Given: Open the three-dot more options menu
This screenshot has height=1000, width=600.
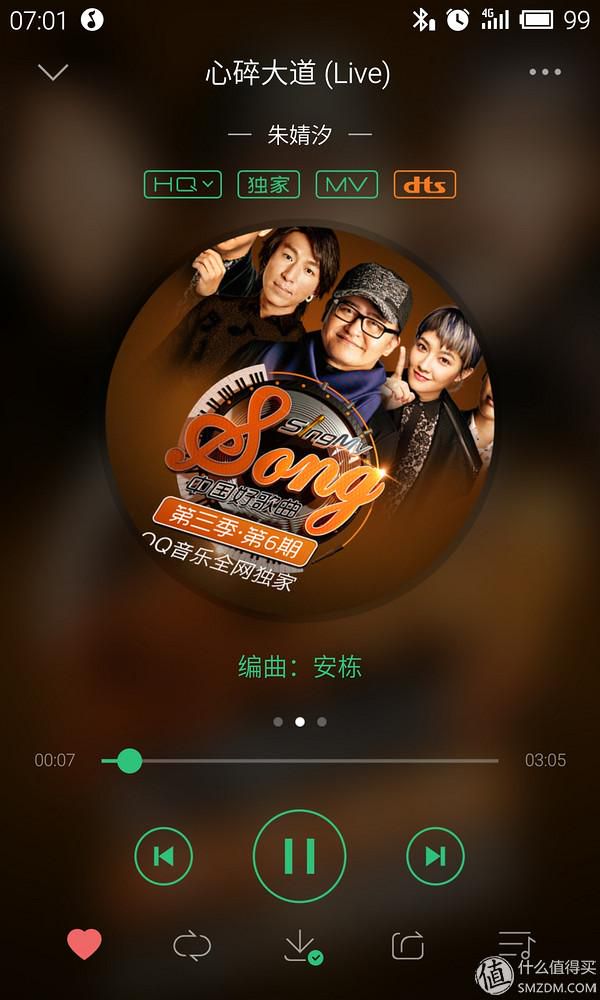Looking at the screenshot, I should point(545,72).
